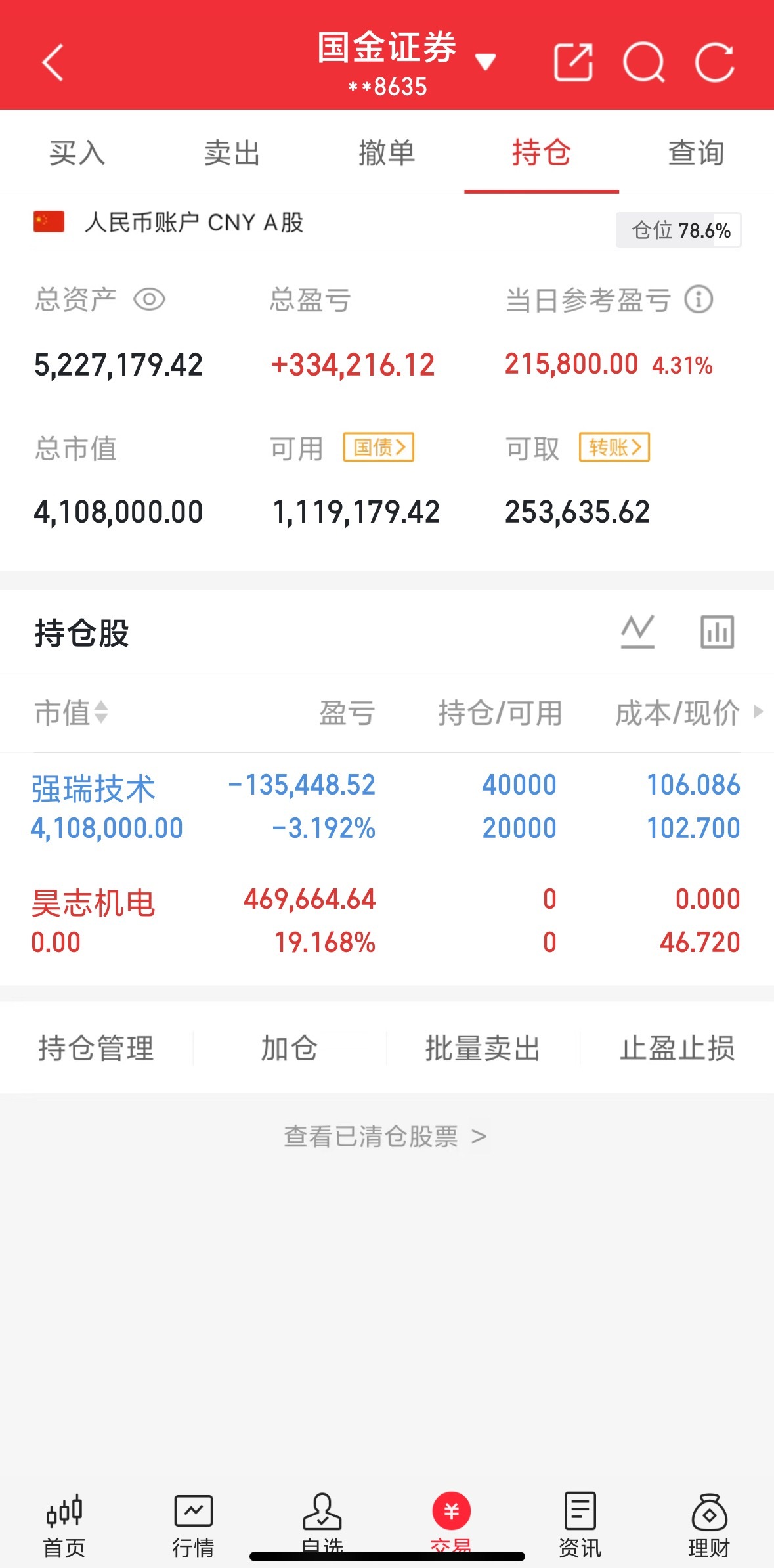Switch to the 卖出 sell tab
The height and width of the screenshot is (1568, 774).
click(x=232, y=152)
